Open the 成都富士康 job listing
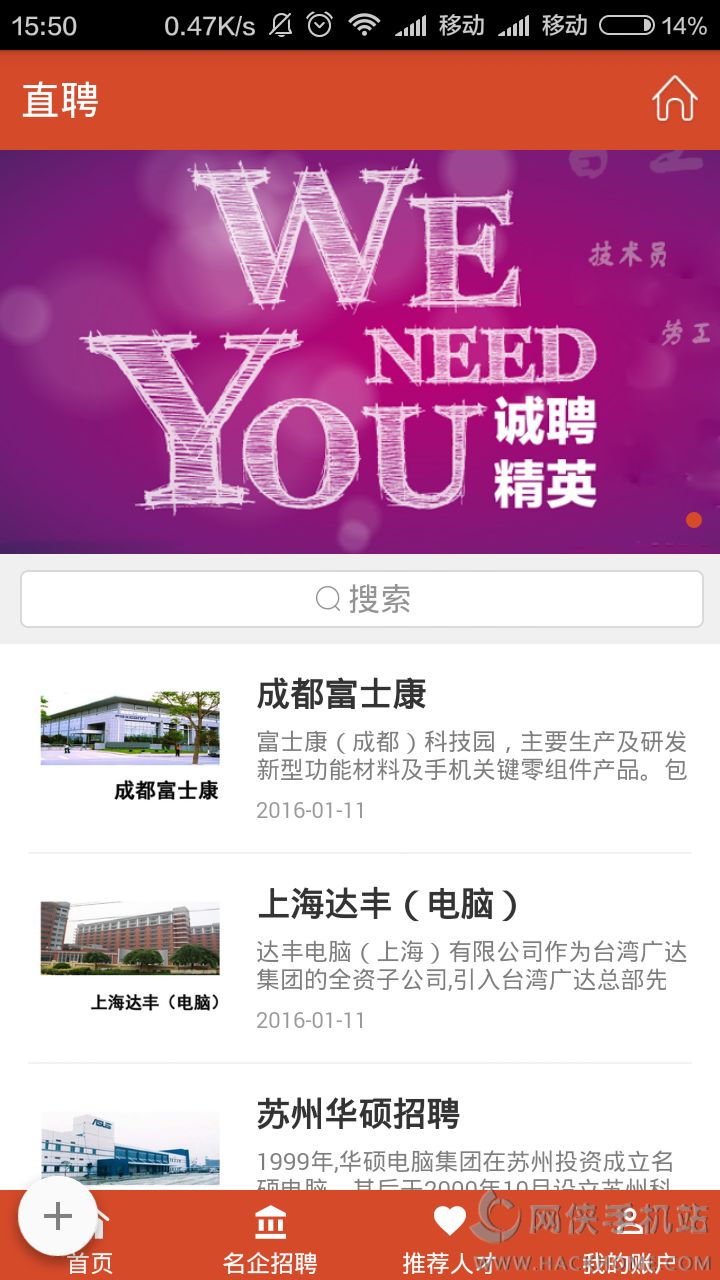Image resolution: width=720 pixels, height=1280 pixels. 360,750
